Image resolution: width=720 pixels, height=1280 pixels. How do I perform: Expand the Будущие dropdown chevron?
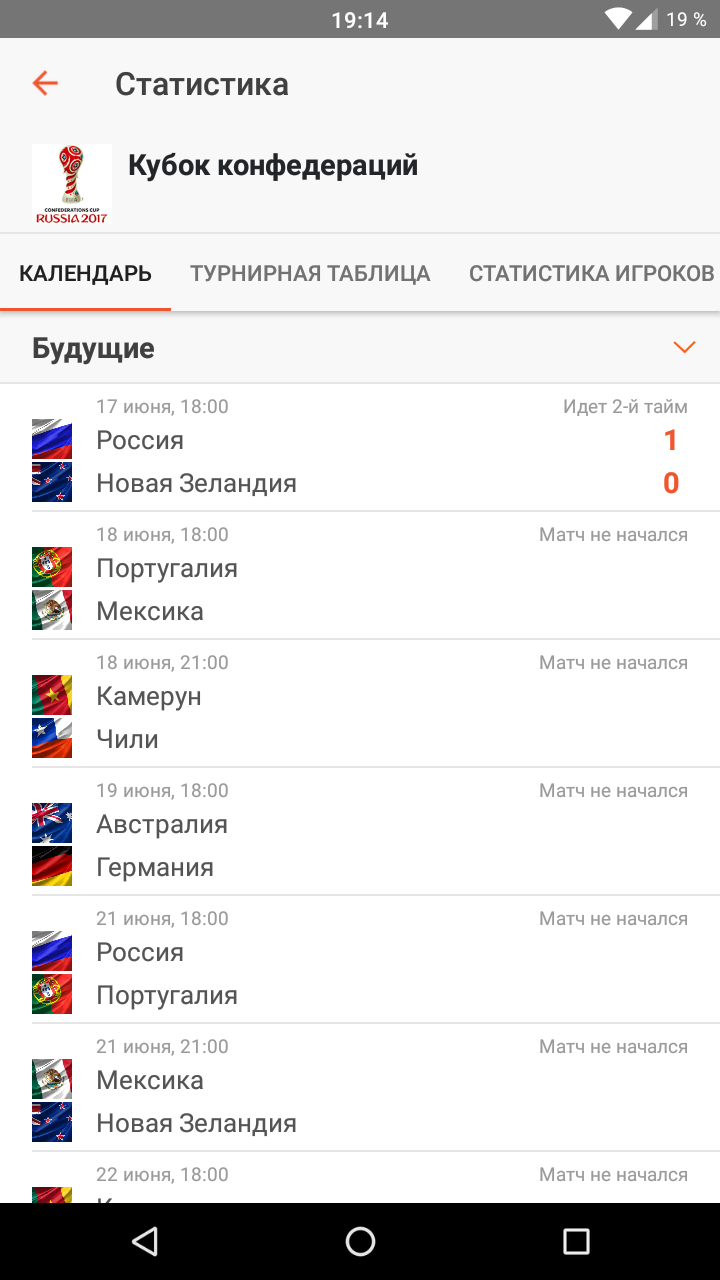[x=684, y=348]
